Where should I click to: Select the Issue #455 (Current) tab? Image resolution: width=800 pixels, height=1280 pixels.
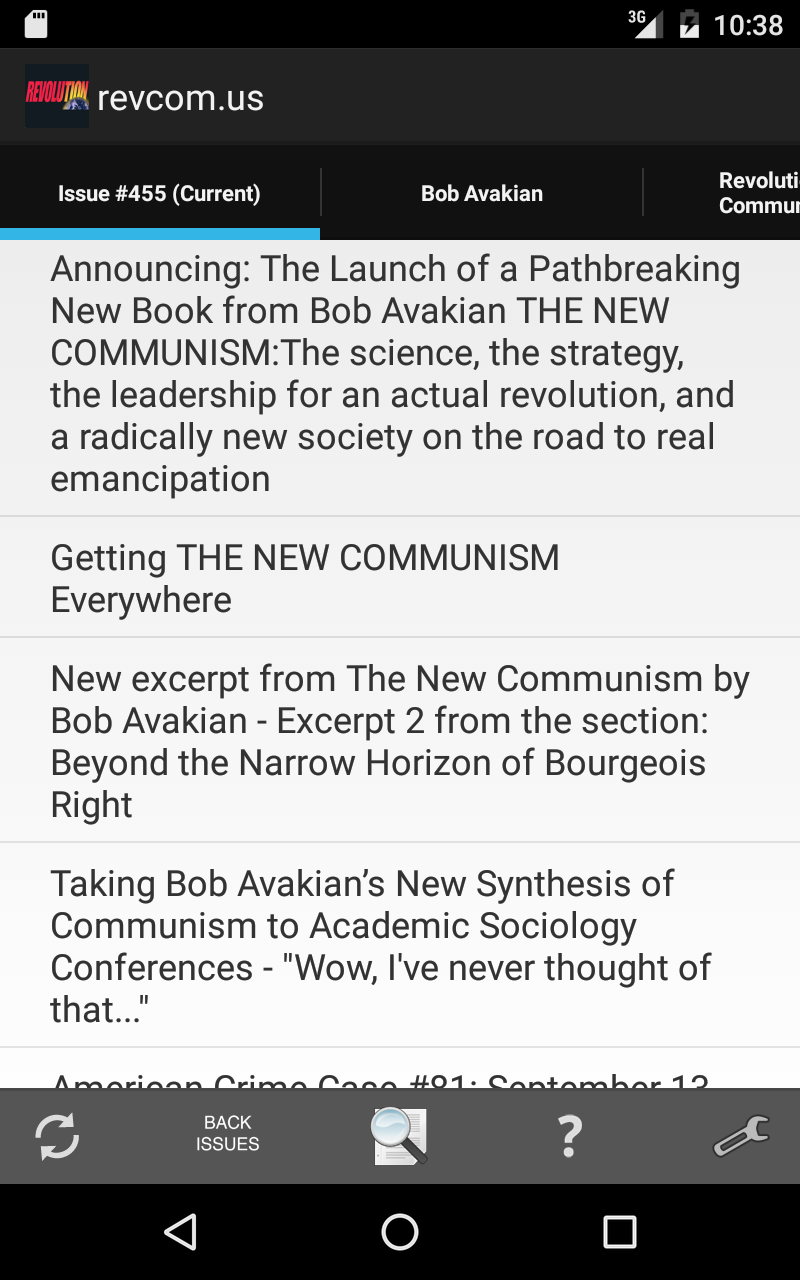[x=159, y=193]
